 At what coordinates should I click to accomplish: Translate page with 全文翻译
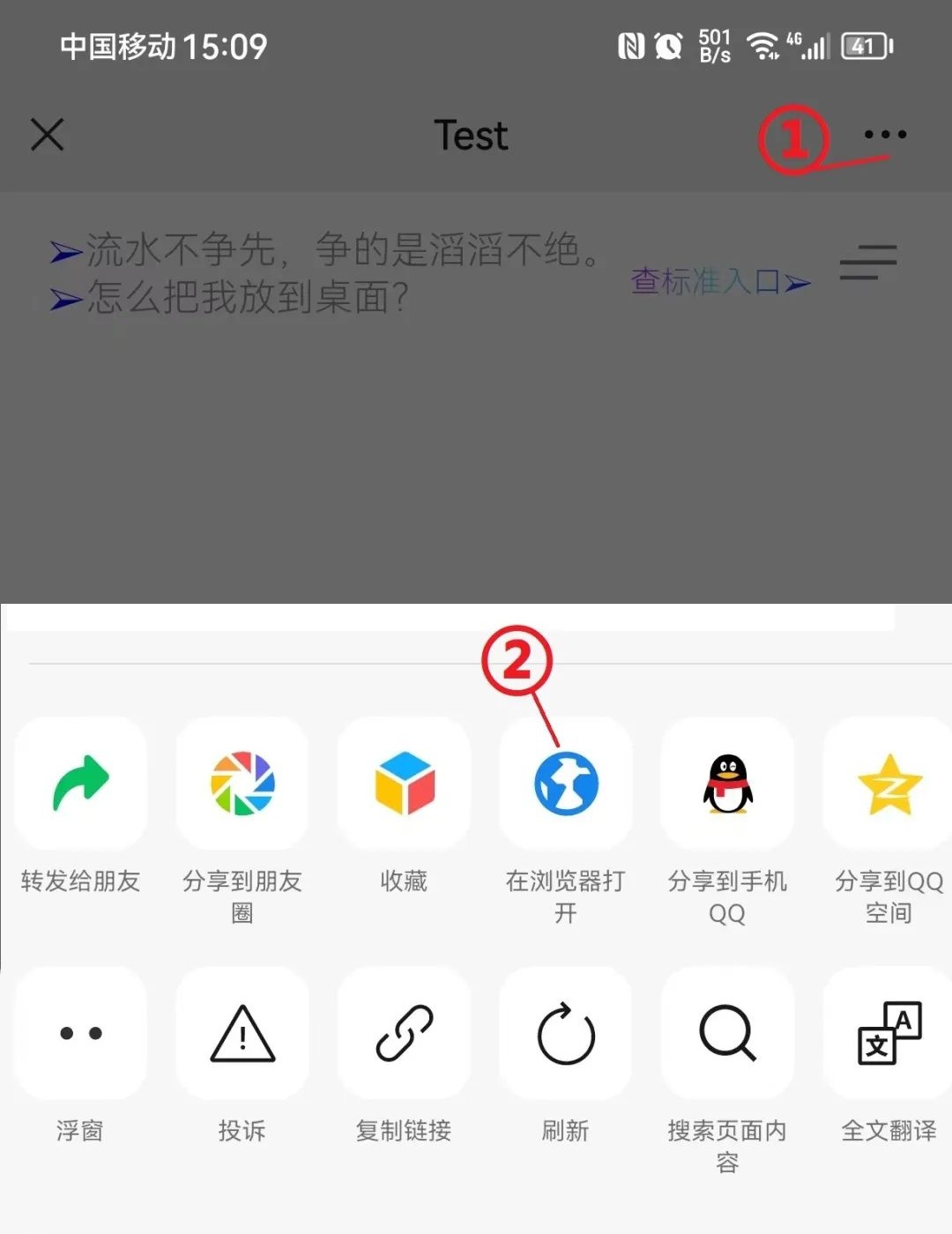click(x=889, y=1033)
